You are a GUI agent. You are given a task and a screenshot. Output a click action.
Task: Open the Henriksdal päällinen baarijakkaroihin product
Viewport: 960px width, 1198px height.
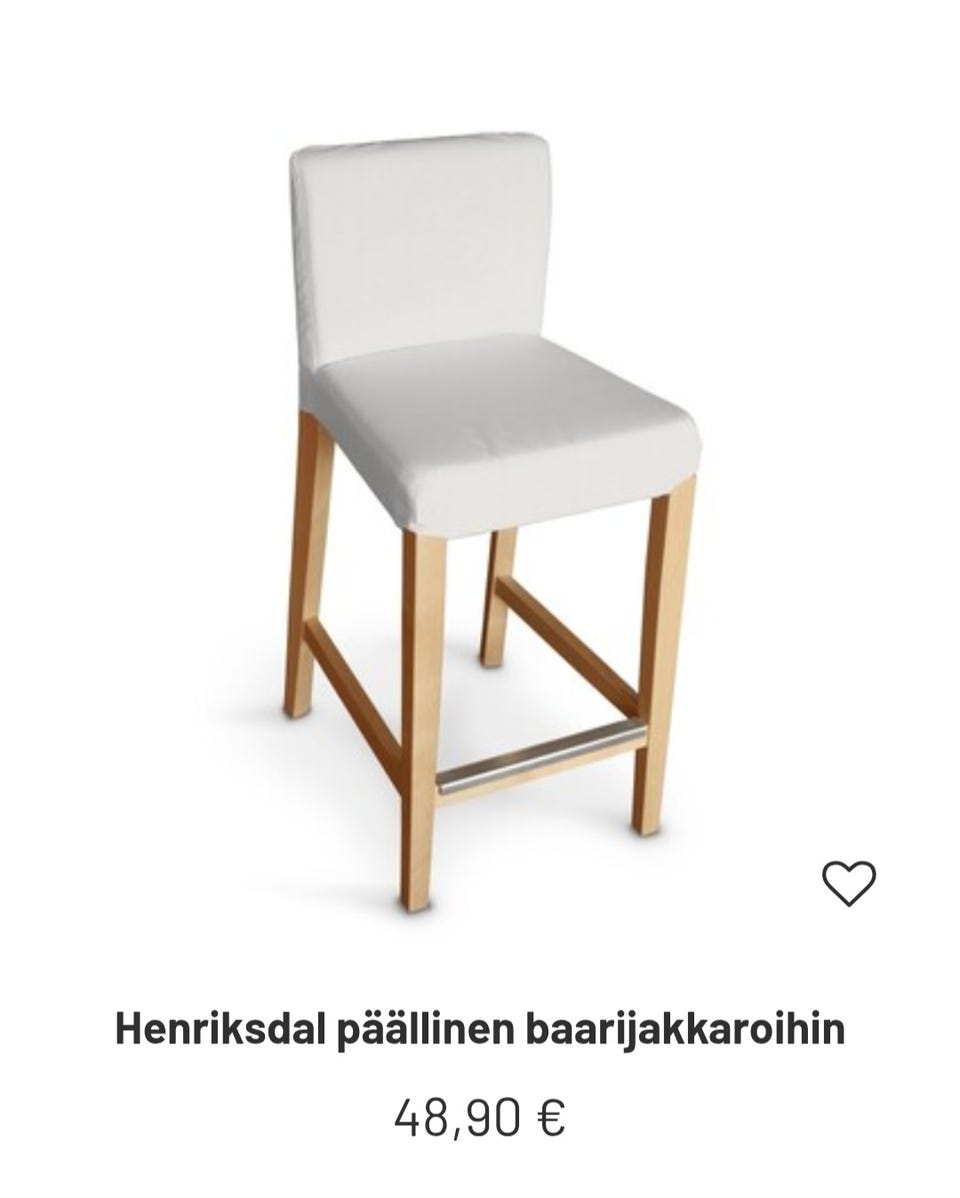[480, 1029]
